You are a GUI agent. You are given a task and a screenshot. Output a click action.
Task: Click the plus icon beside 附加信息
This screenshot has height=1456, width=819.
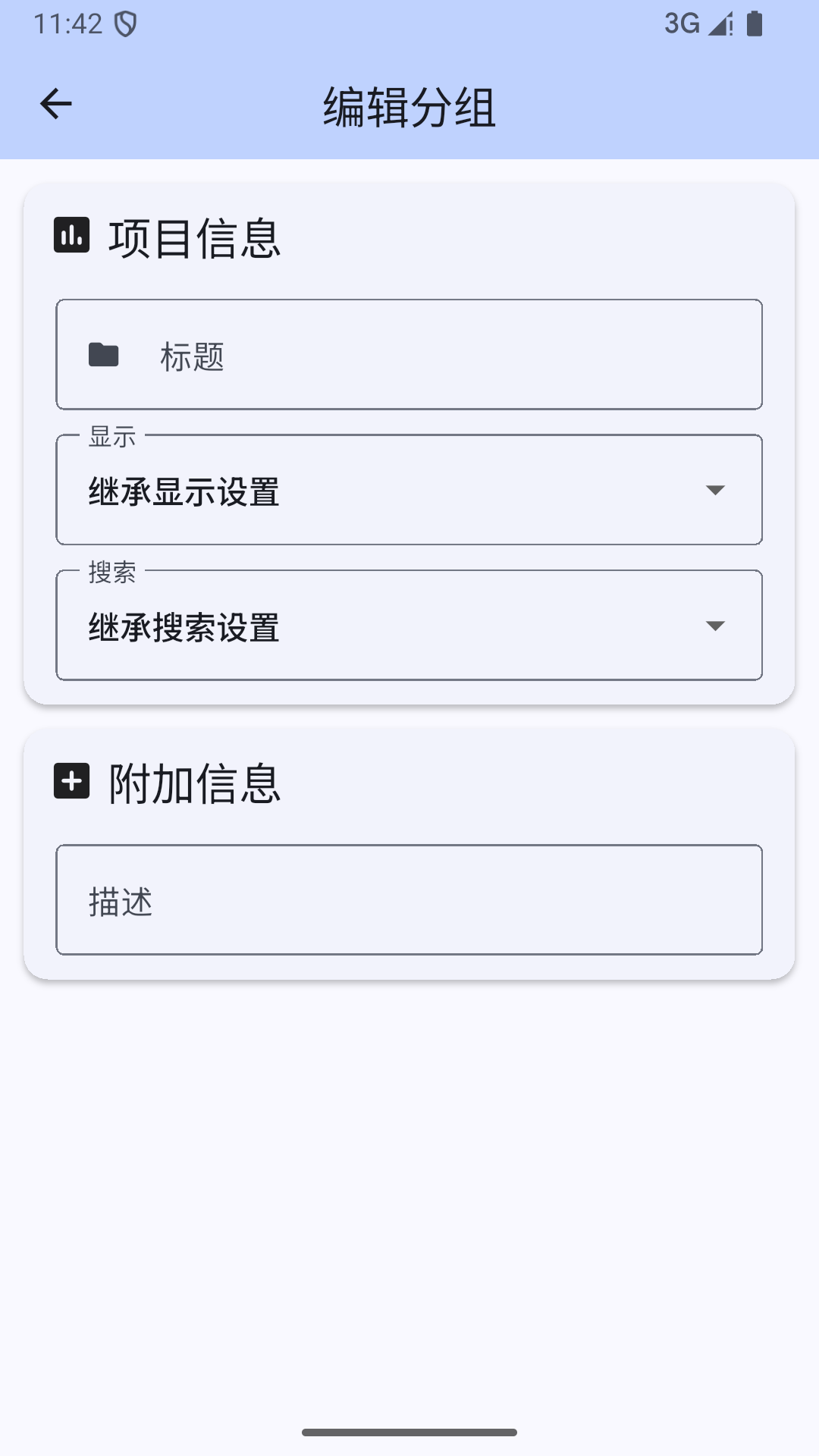[x=71, y=783]
